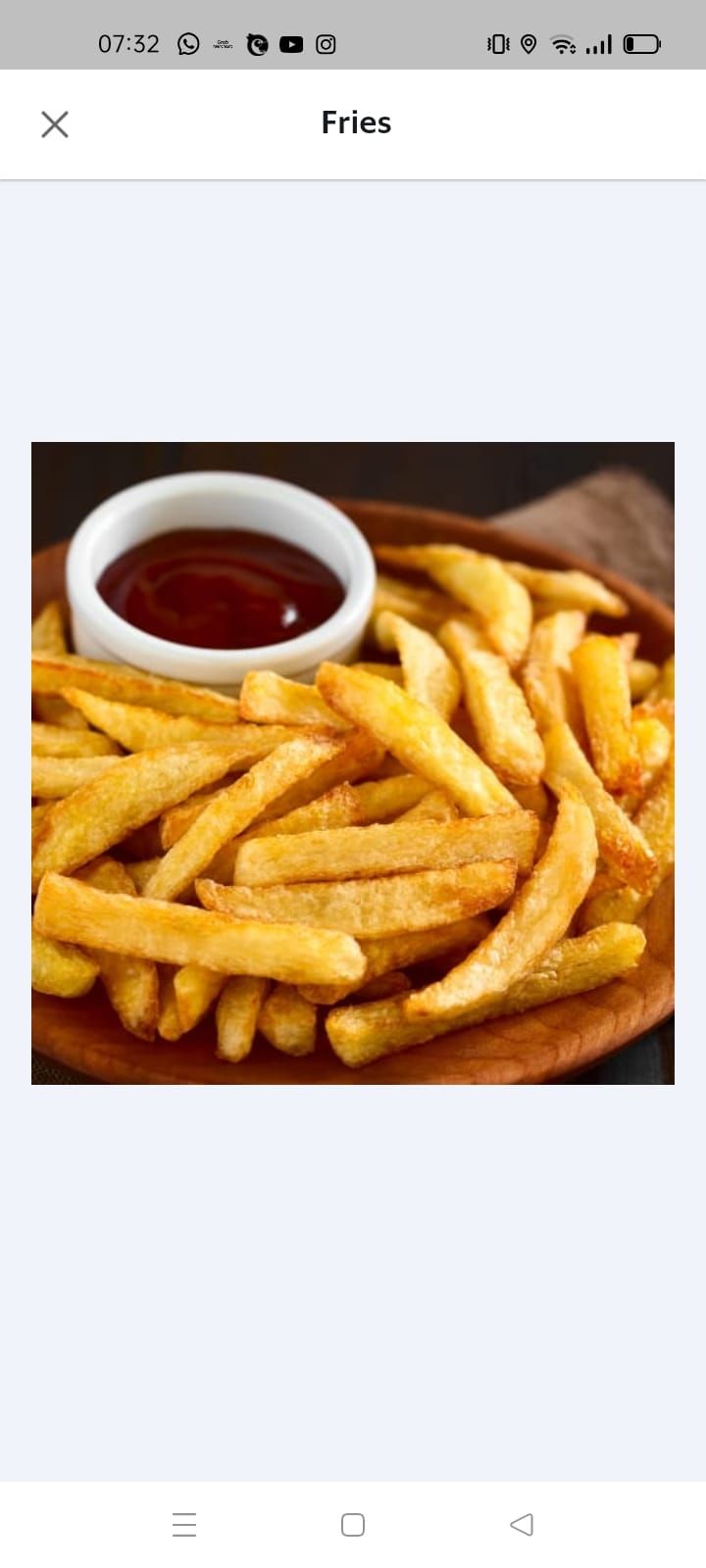Tap the vibrate mode status icon
The height and width of the screenshot is (1568, 706).
tap(496, 44)
